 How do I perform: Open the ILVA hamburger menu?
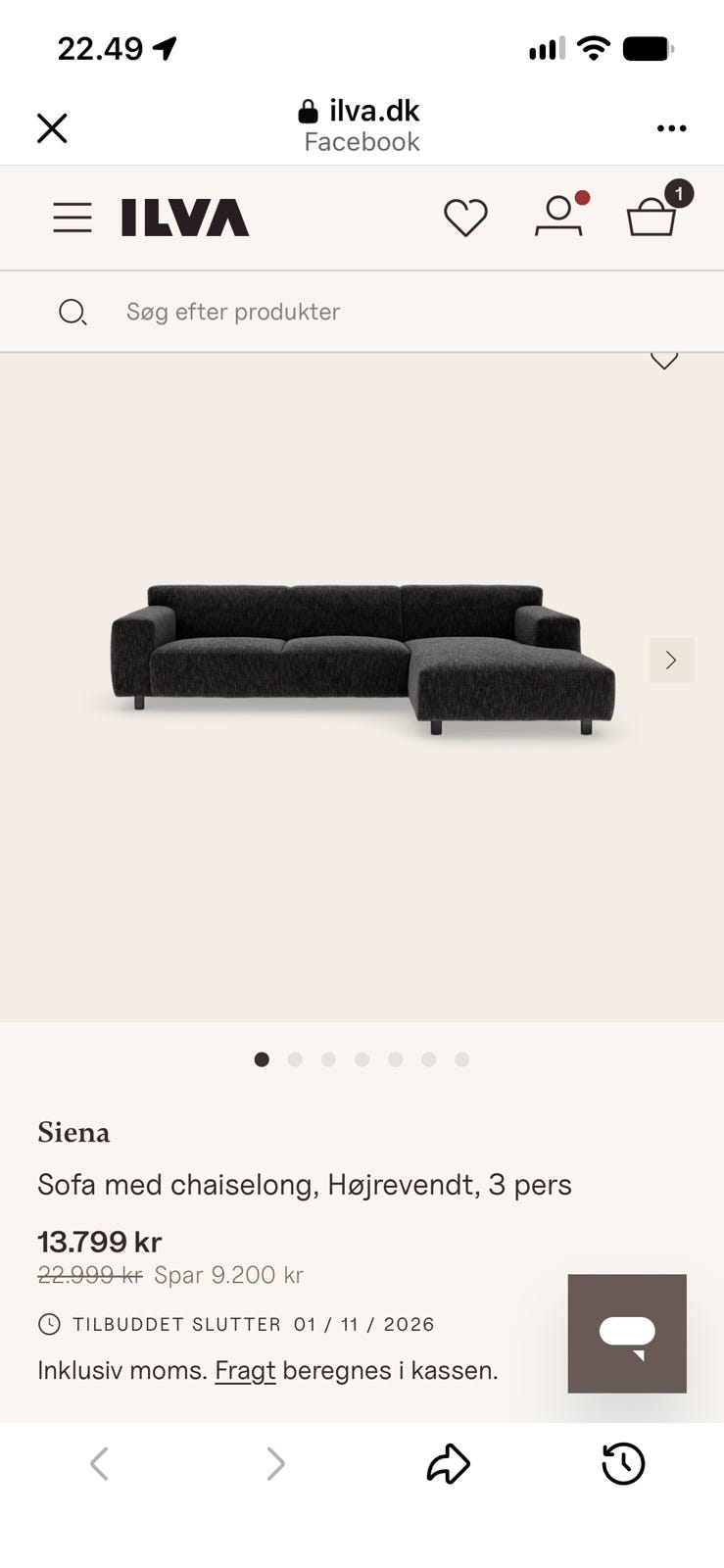pos(72,218)
